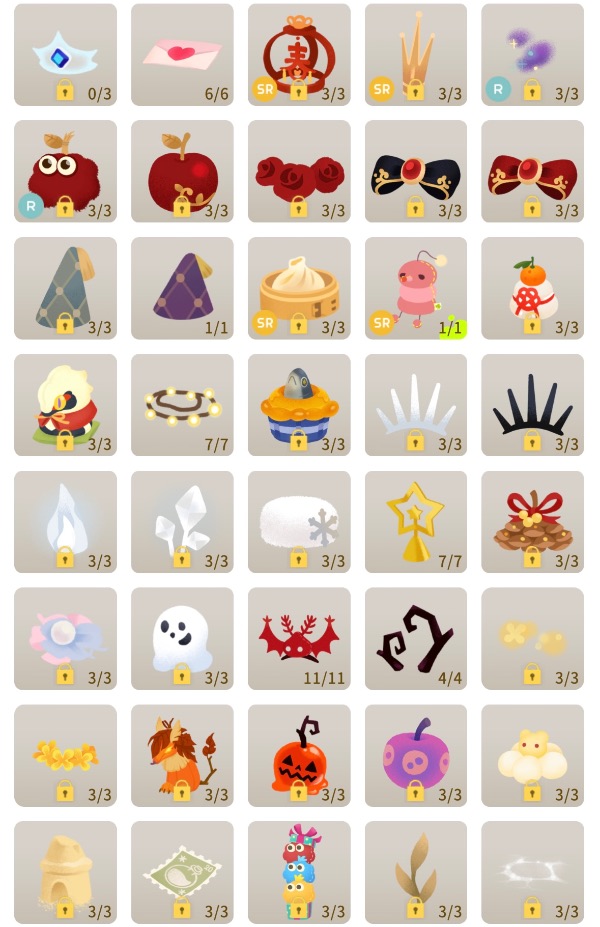Select the pine cone wreath with red bow
This screenshot has width=600, height=927.
532,522
